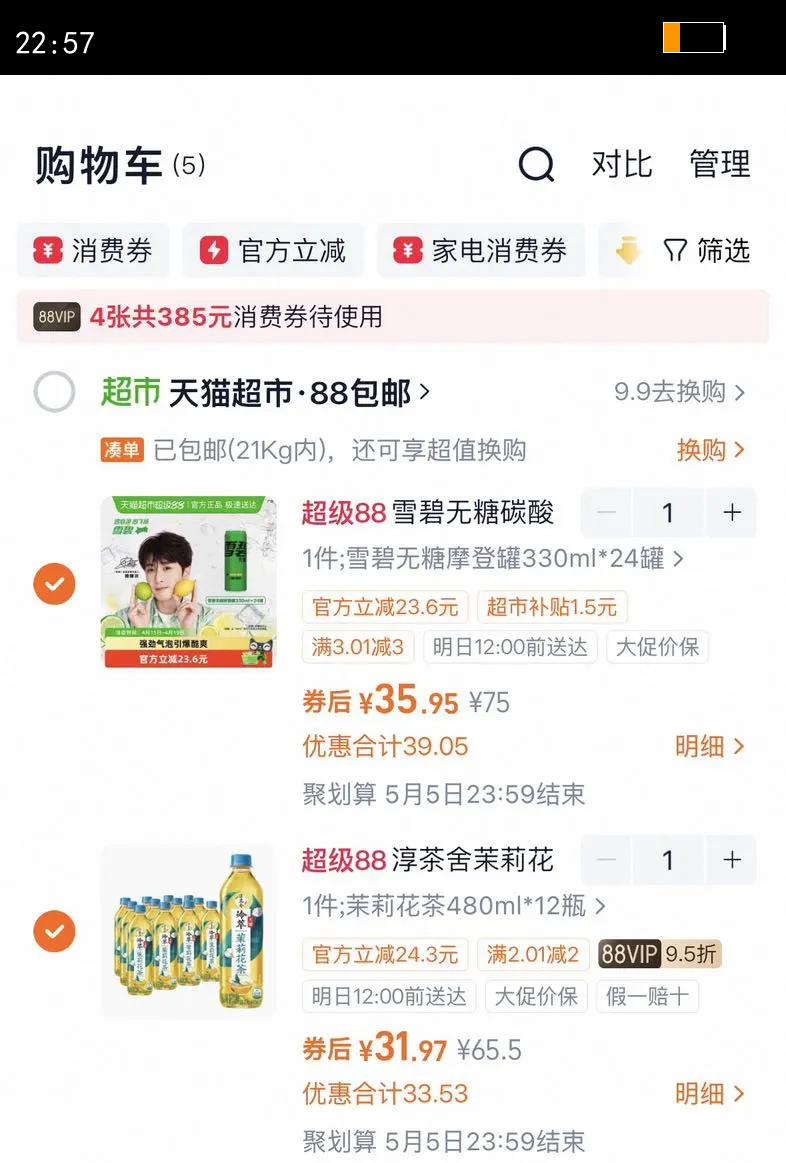Open the cart search icon
This screenshot has height=1163, width=786.
click(536, 164)
